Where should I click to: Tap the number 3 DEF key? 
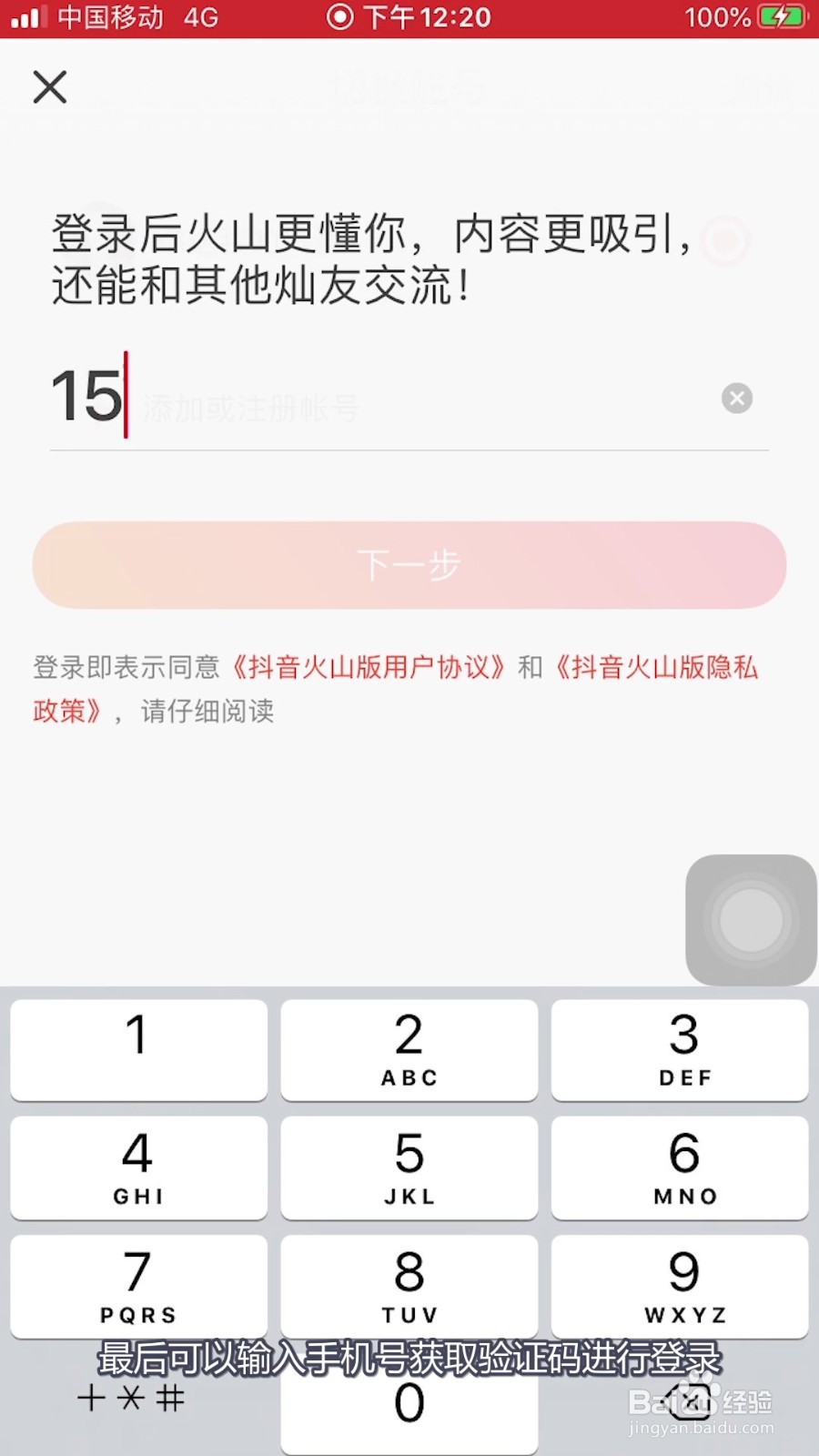(x=680, y=1049)
